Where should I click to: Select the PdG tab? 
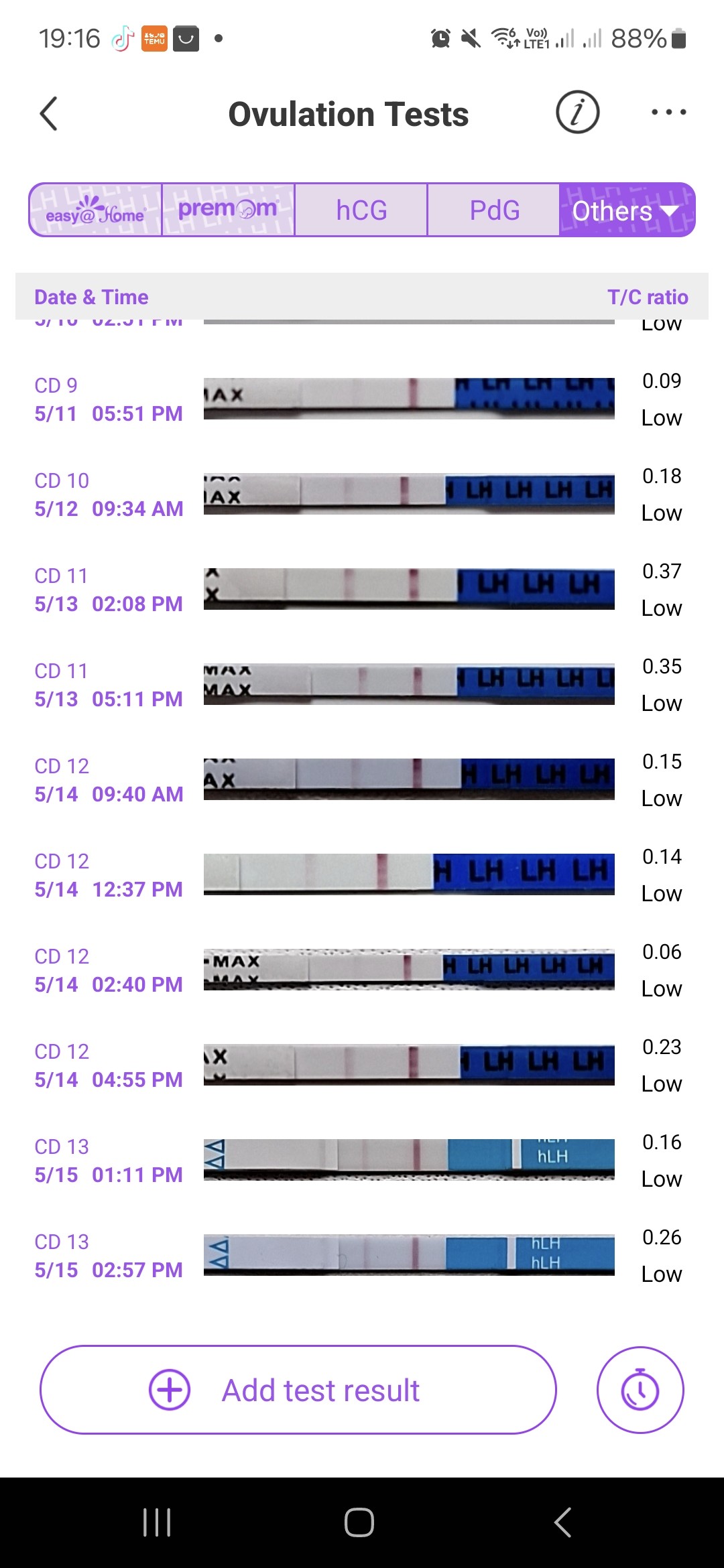[494, 210]
